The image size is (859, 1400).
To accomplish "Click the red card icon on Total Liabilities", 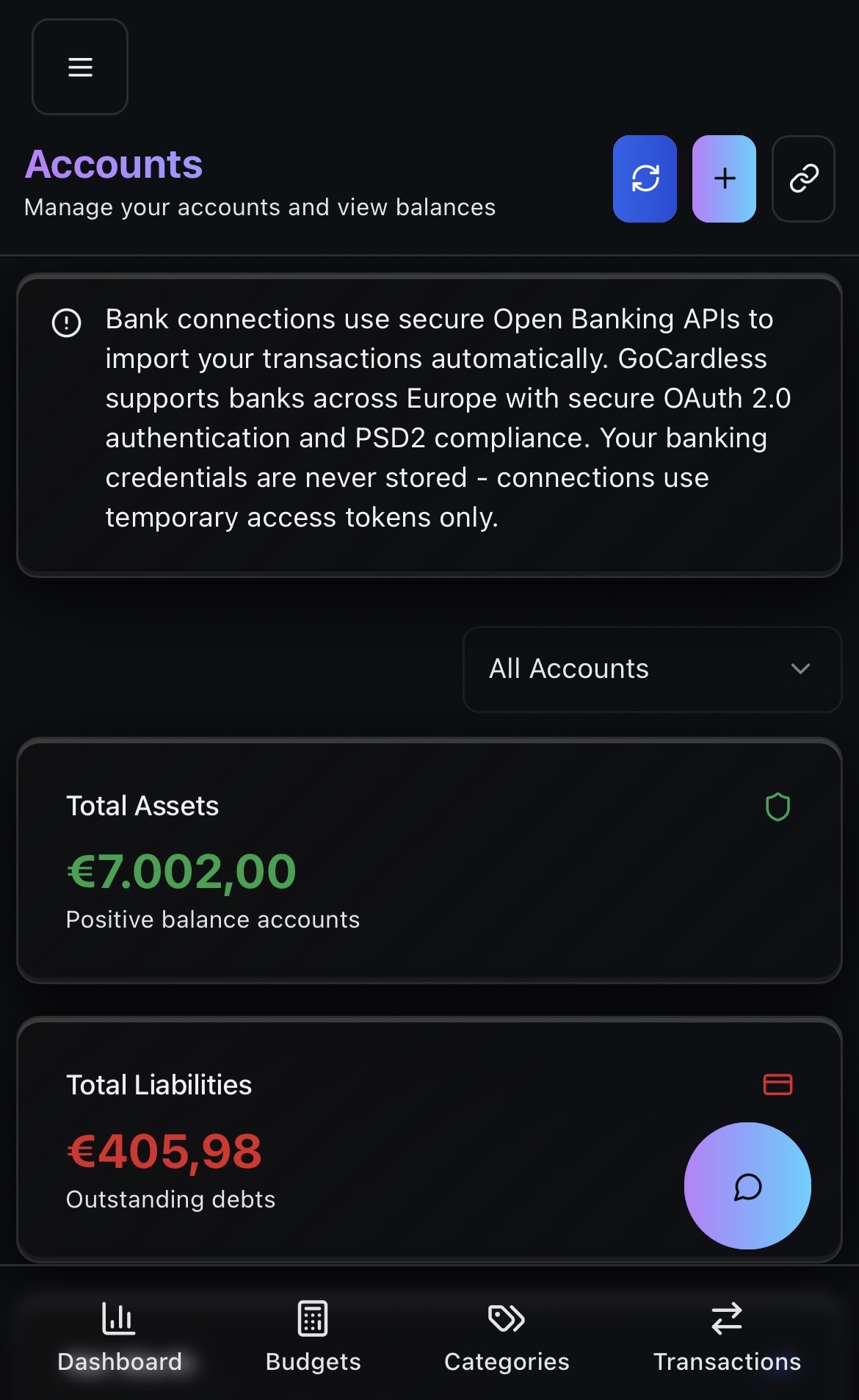I will click(x=778, y=1084).
